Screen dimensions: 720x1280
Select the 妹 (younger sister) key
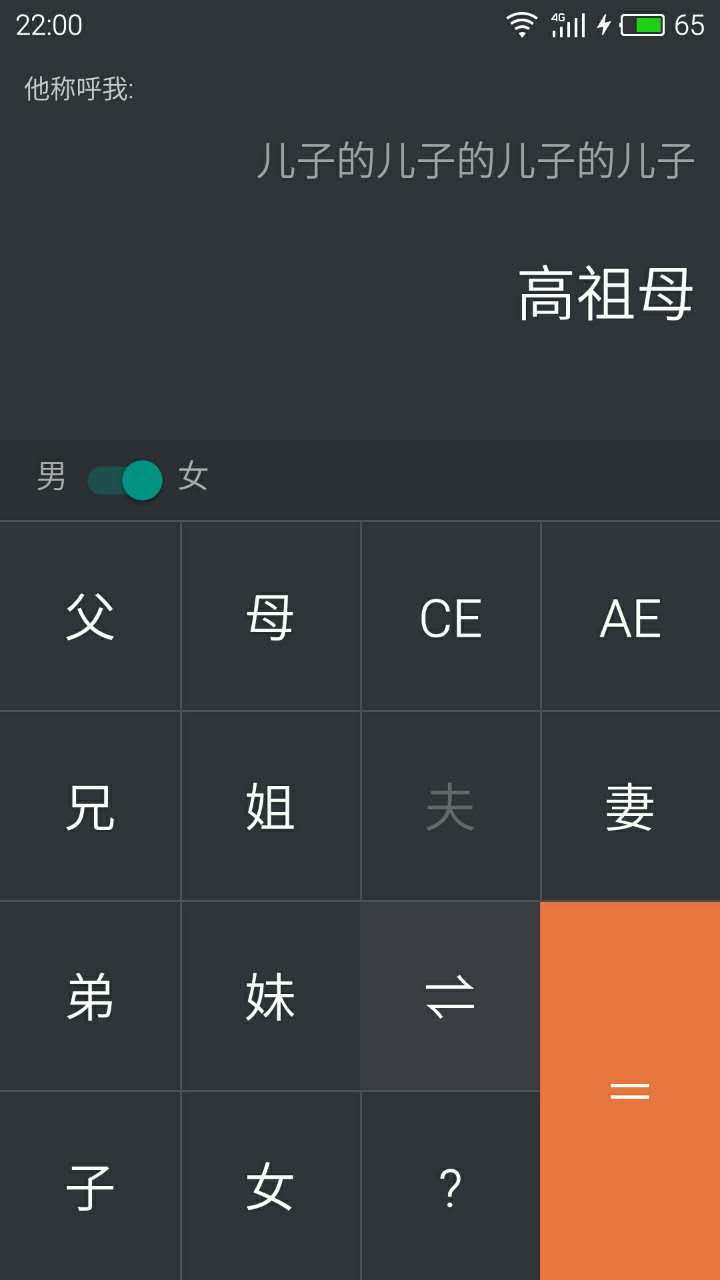point(270,996)
